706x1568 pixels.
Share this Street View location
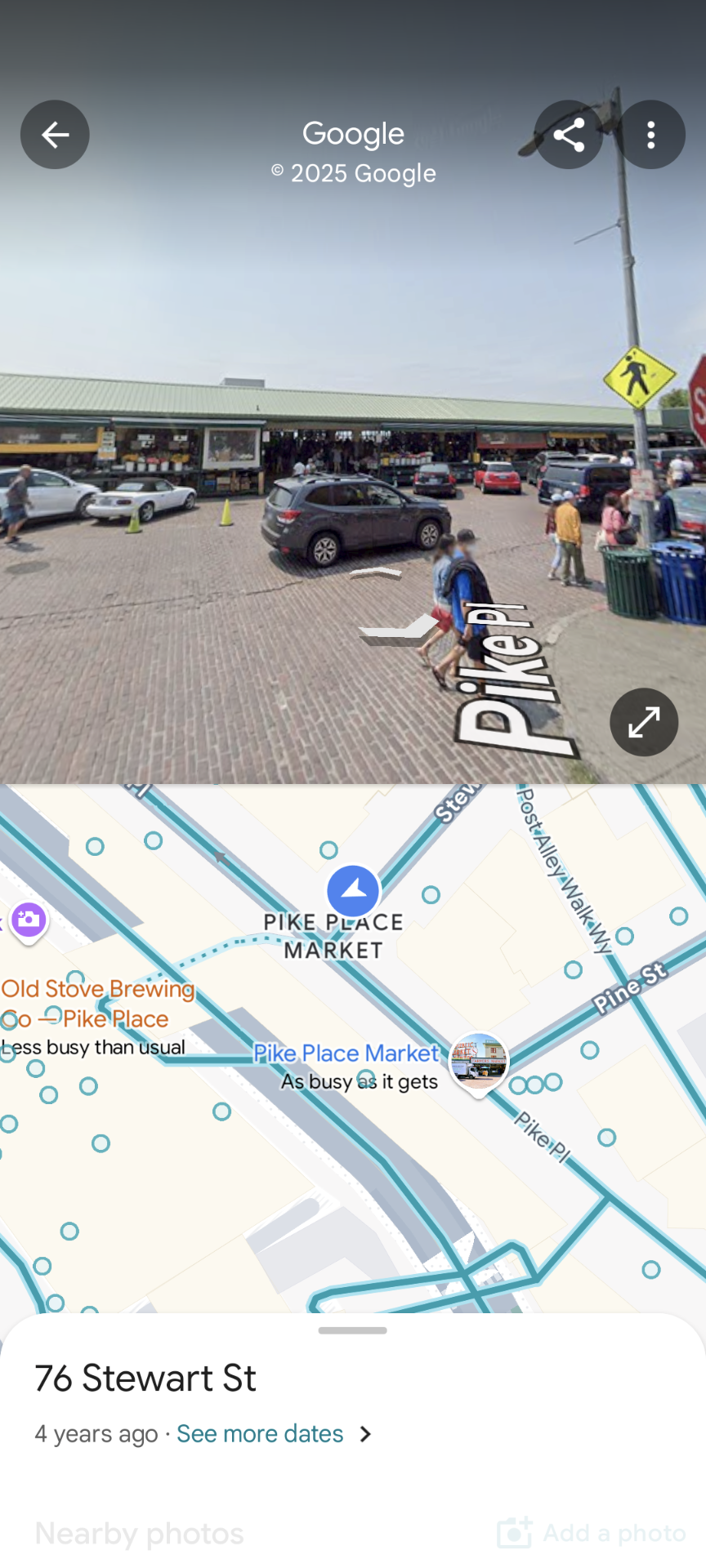tap(569, 135)
